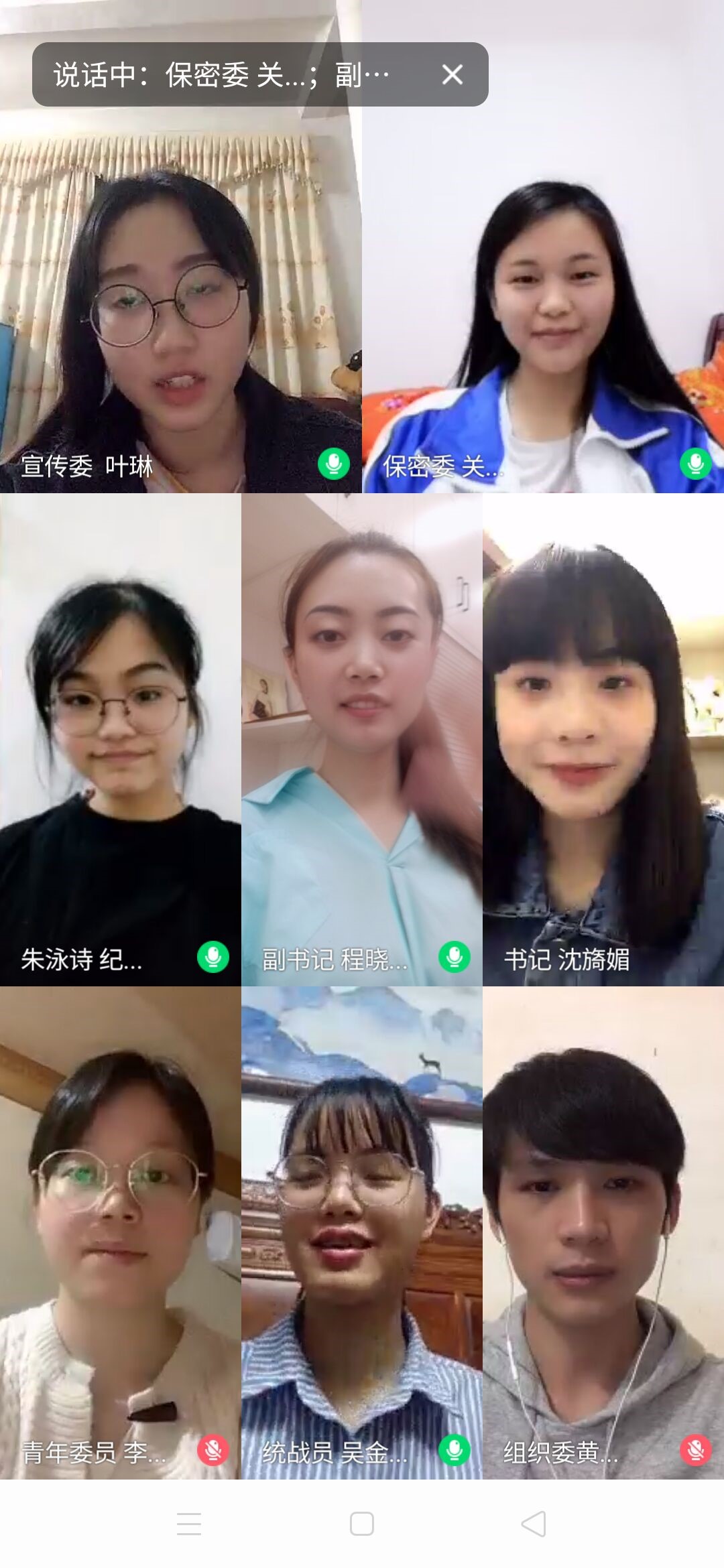Select the 保密委 关 video tile
724x1568 pixels.
pyautogui.click(x=543, y=302)
